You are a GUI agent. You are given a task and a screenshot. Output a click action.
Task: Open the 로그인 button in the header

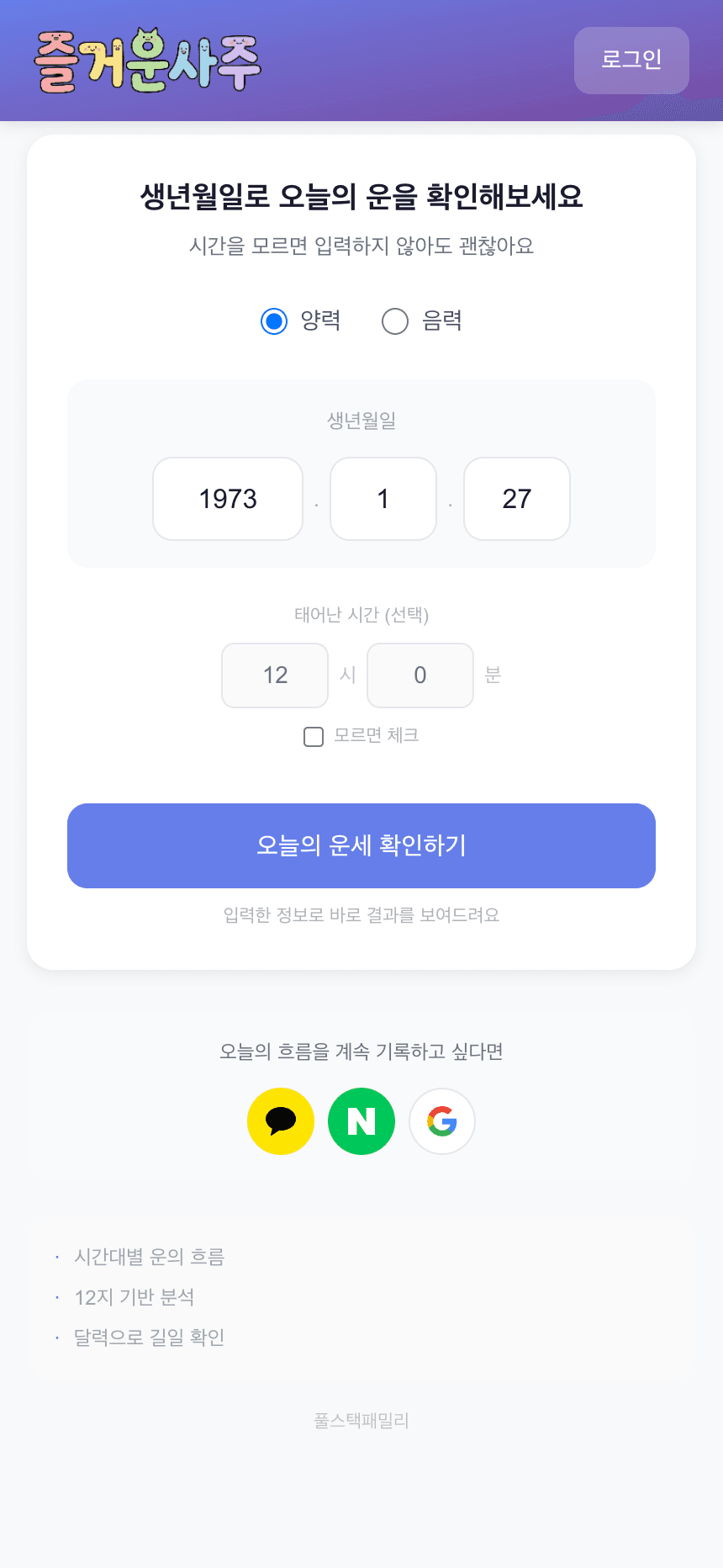(x=631, y=60)
